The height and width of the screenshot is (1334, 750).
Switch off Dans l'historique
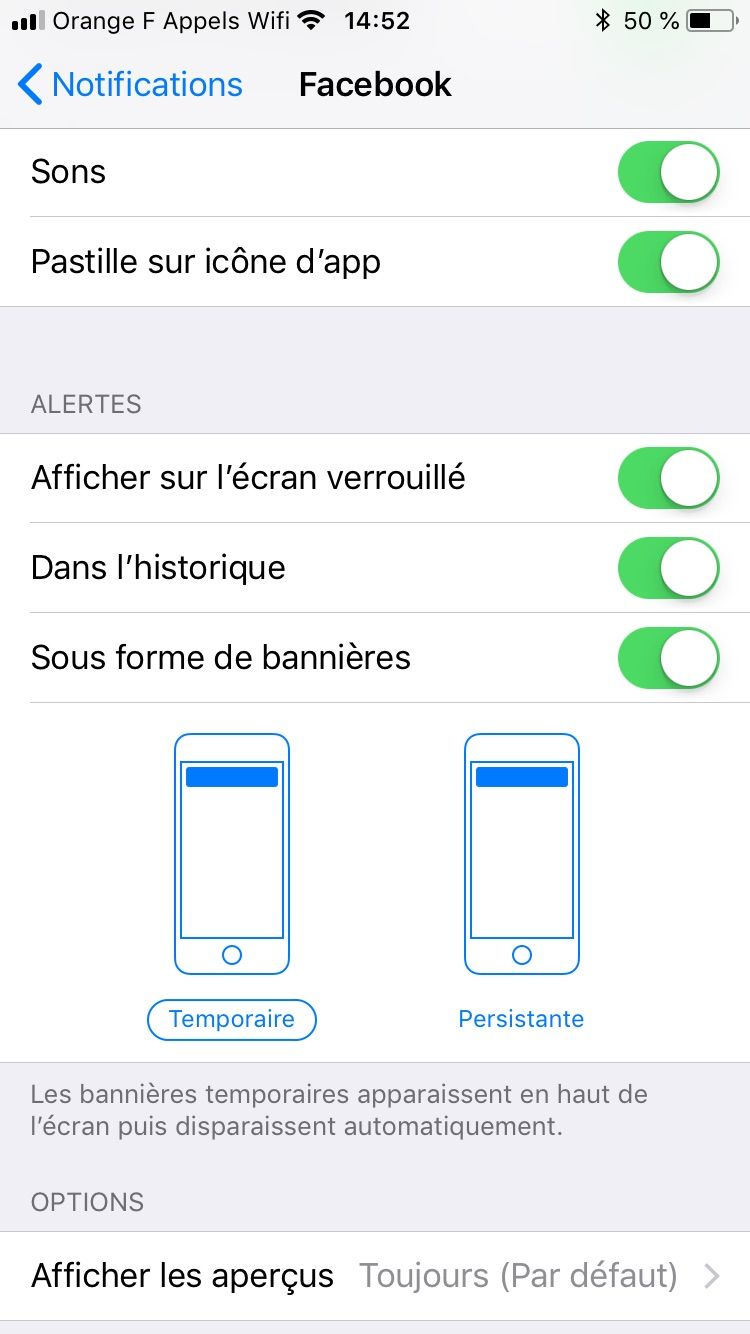point(668,568)
